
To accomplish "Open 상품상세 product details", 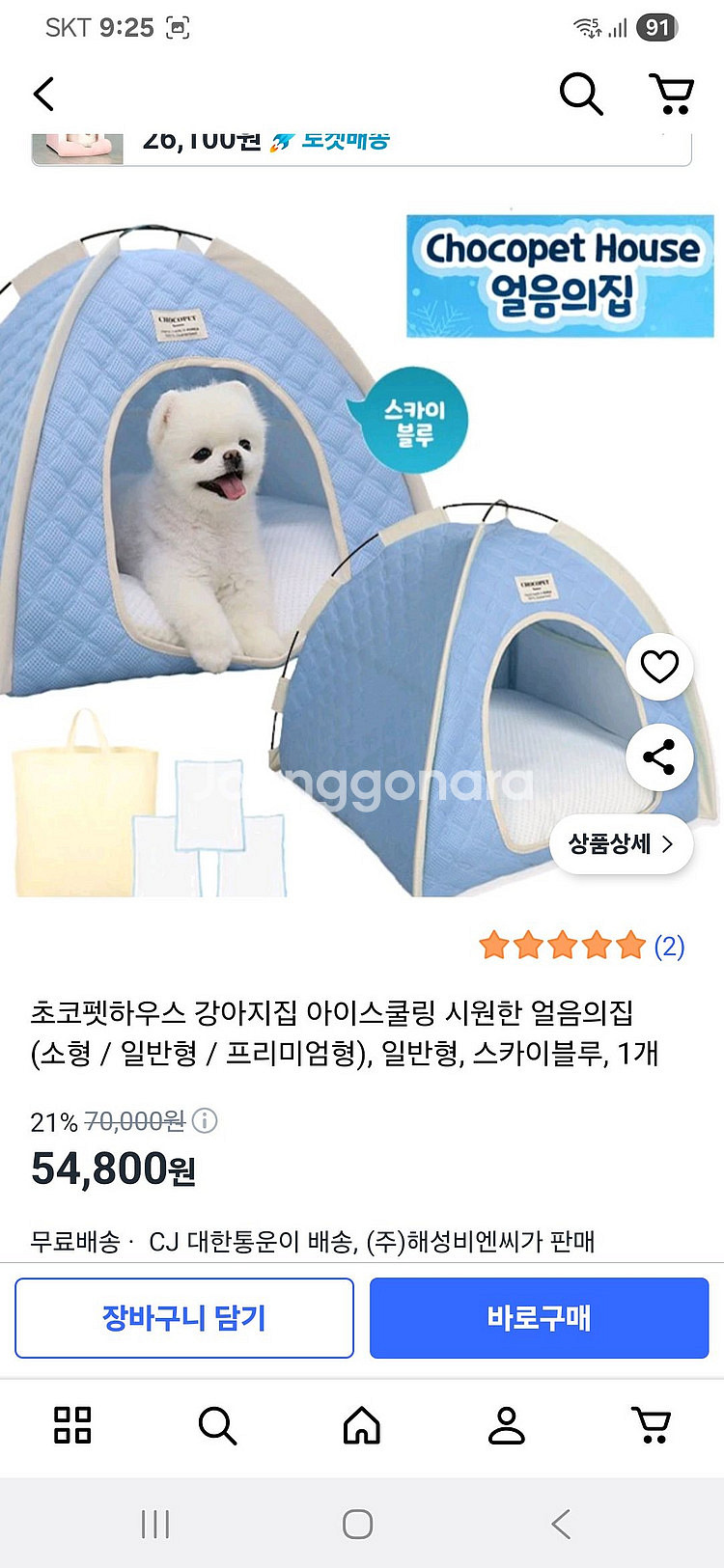I will (x=621, y=844).
